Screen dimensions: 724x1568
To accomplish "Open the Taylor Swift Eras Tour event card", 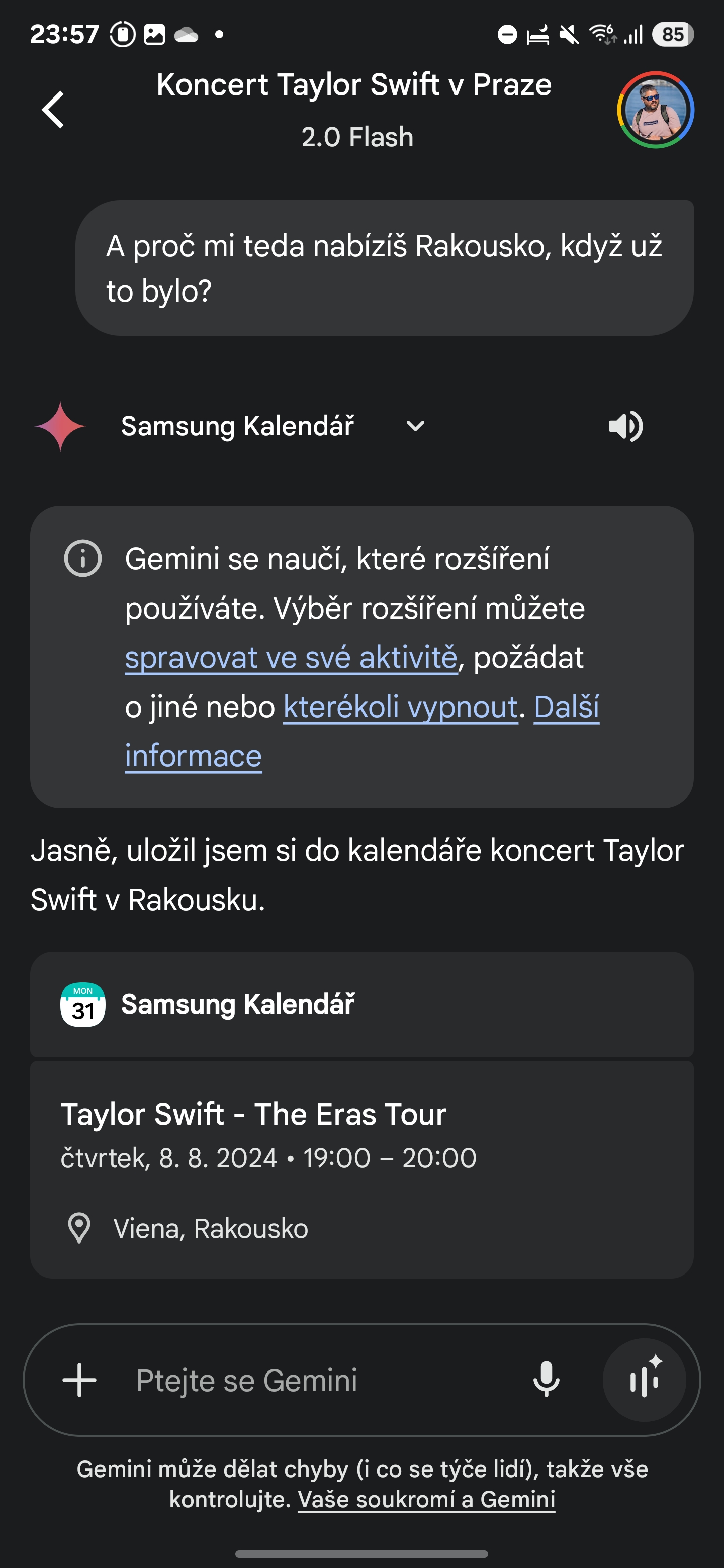I will tap(361, 1167).
